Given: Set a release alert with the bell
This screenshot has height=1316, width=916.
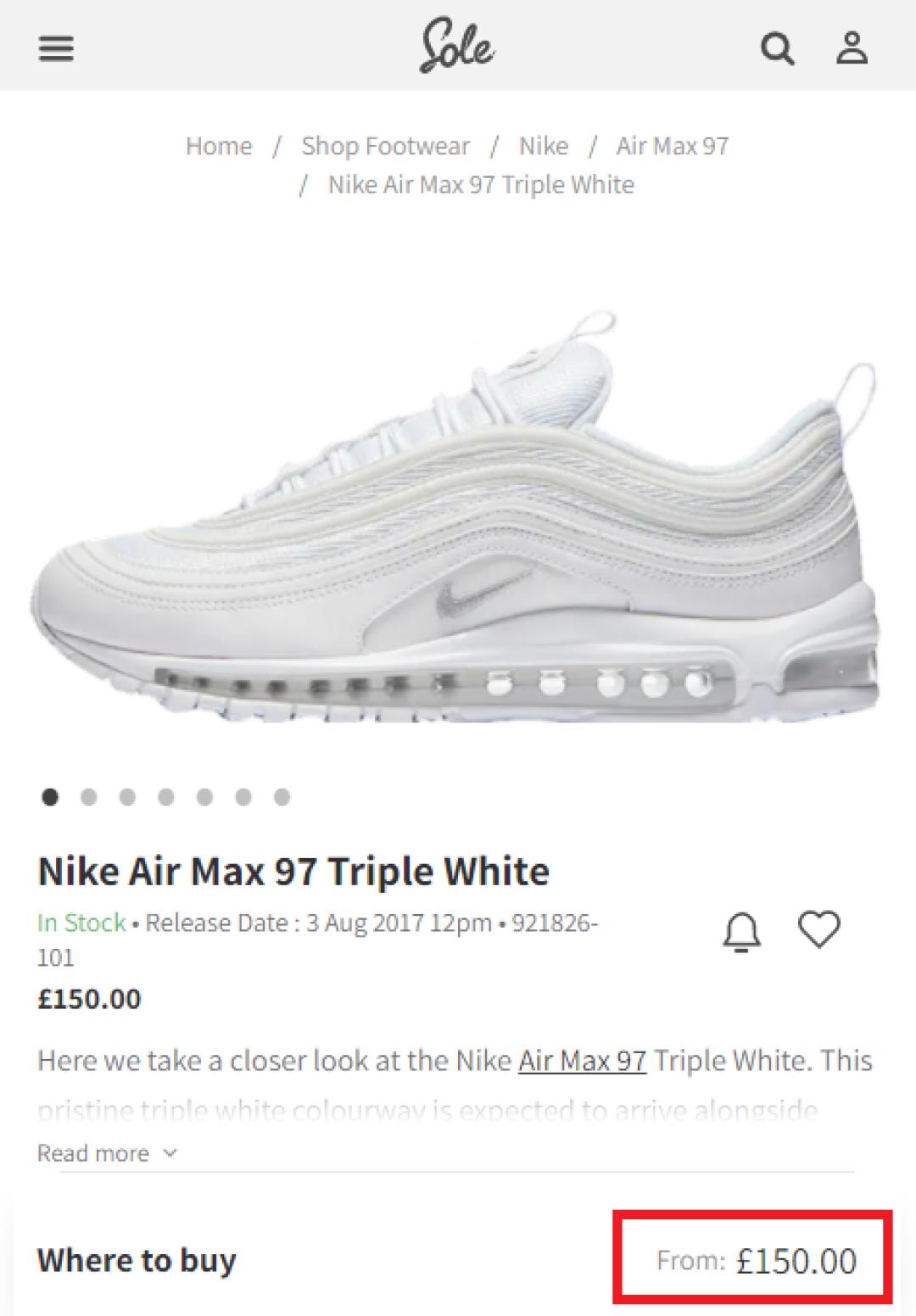Looking at the screenshot, I should (x=741, y=932).
